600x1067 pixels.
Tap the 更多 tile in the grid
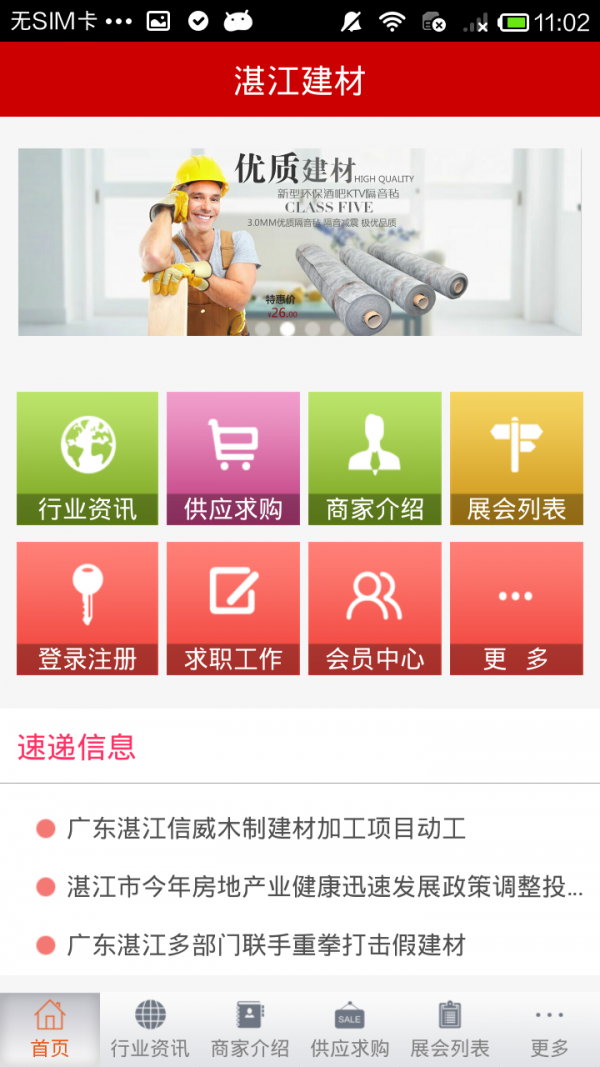tap(516, 608)
